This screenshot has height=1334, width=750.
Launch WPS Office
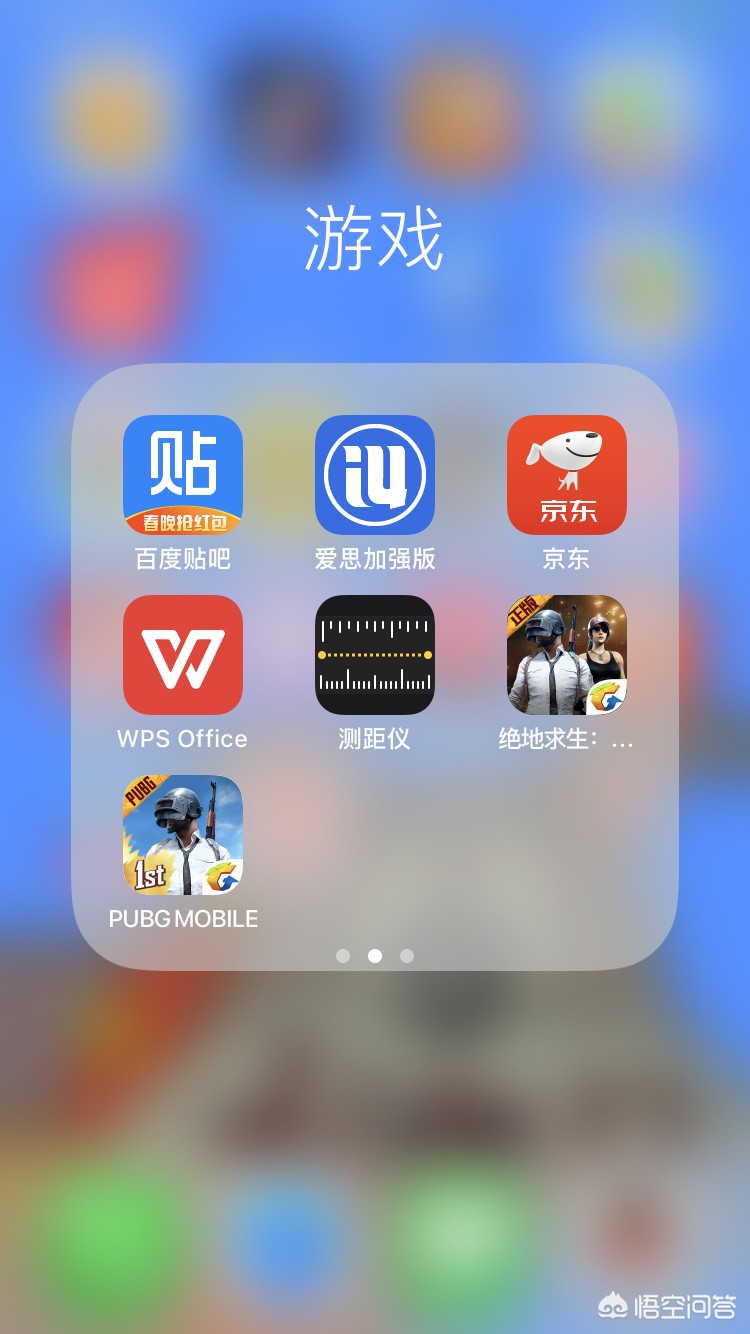pos(183,656)
